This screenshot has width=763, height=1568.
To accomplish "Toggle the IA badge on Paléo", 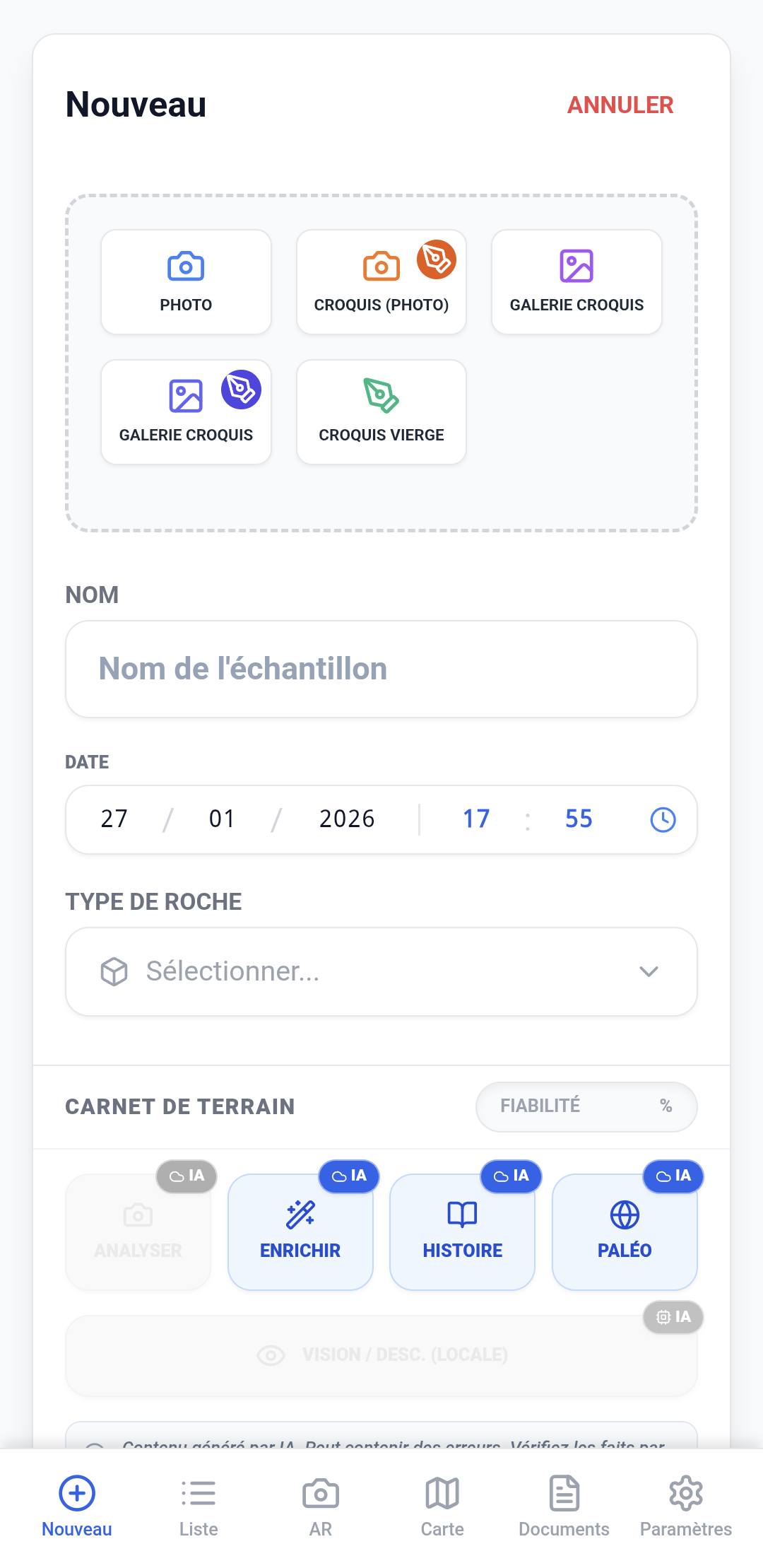I will tap(673, 1176).
